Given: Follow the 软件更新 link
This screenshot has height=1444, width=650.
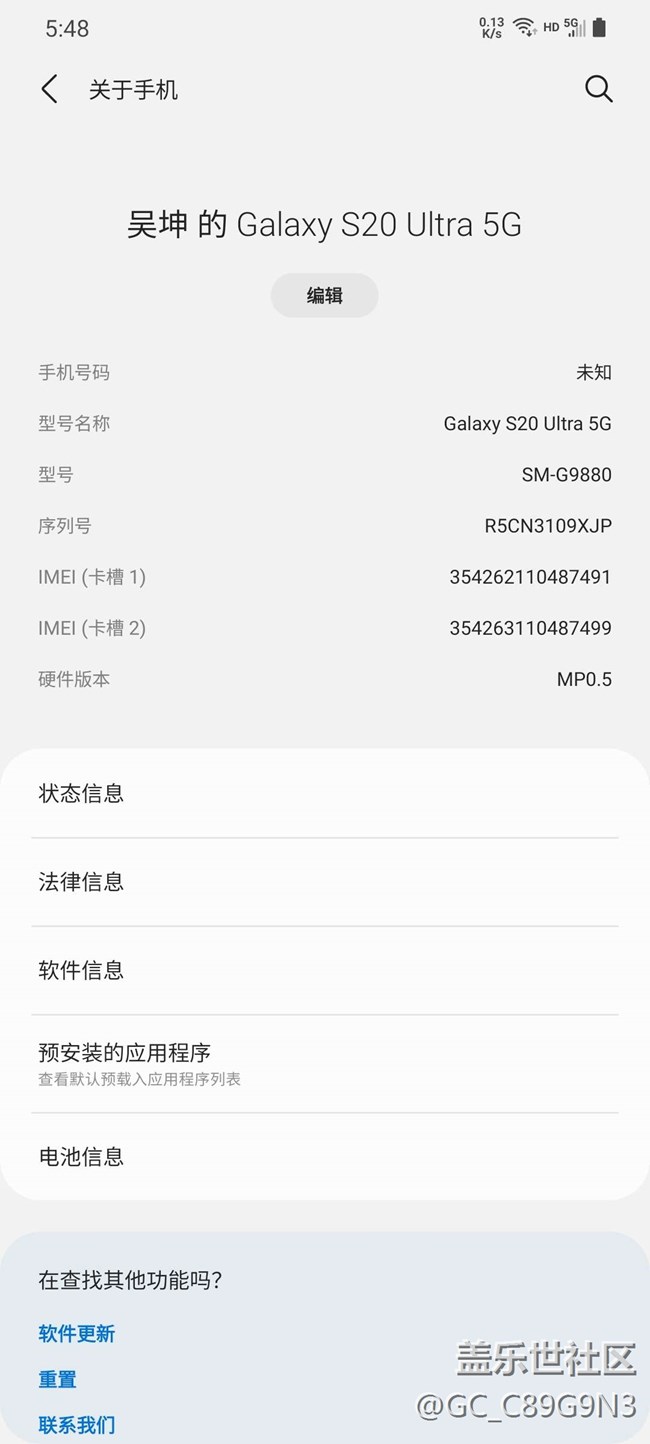Looking at the screenshot, I should pos(77,1333).
